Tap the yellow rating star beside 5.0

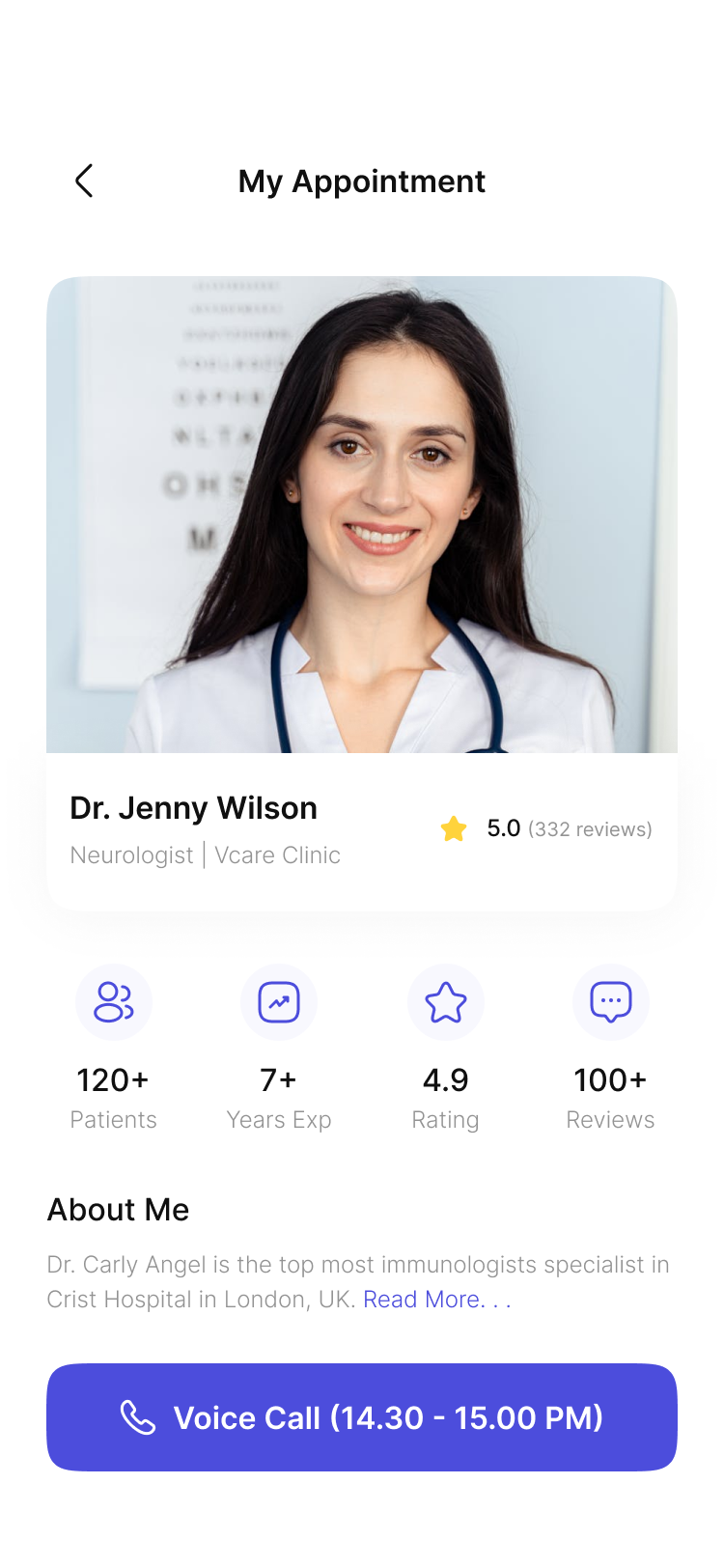point(453,828)
